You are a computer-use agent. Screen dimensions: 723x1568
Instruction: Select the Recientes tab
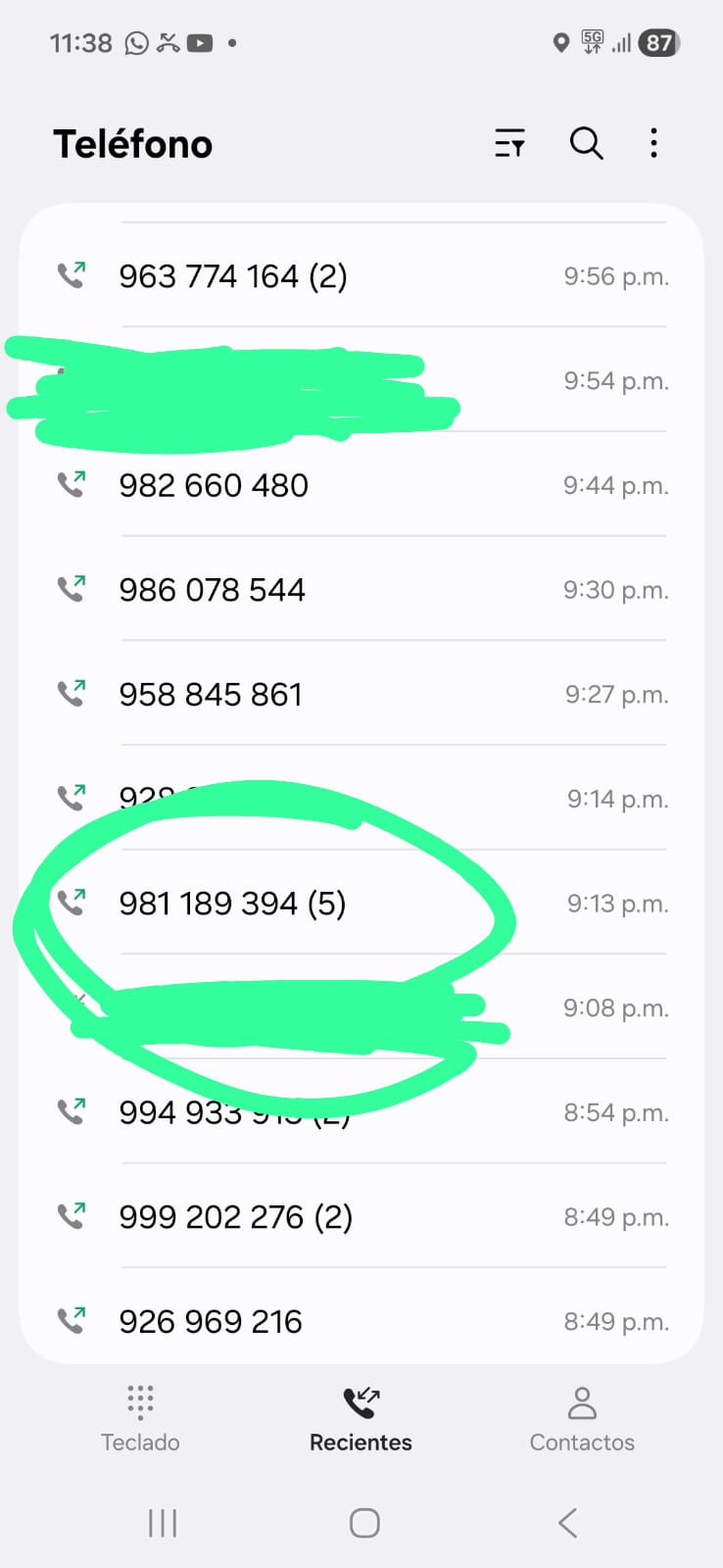(x=361, y=1417)
